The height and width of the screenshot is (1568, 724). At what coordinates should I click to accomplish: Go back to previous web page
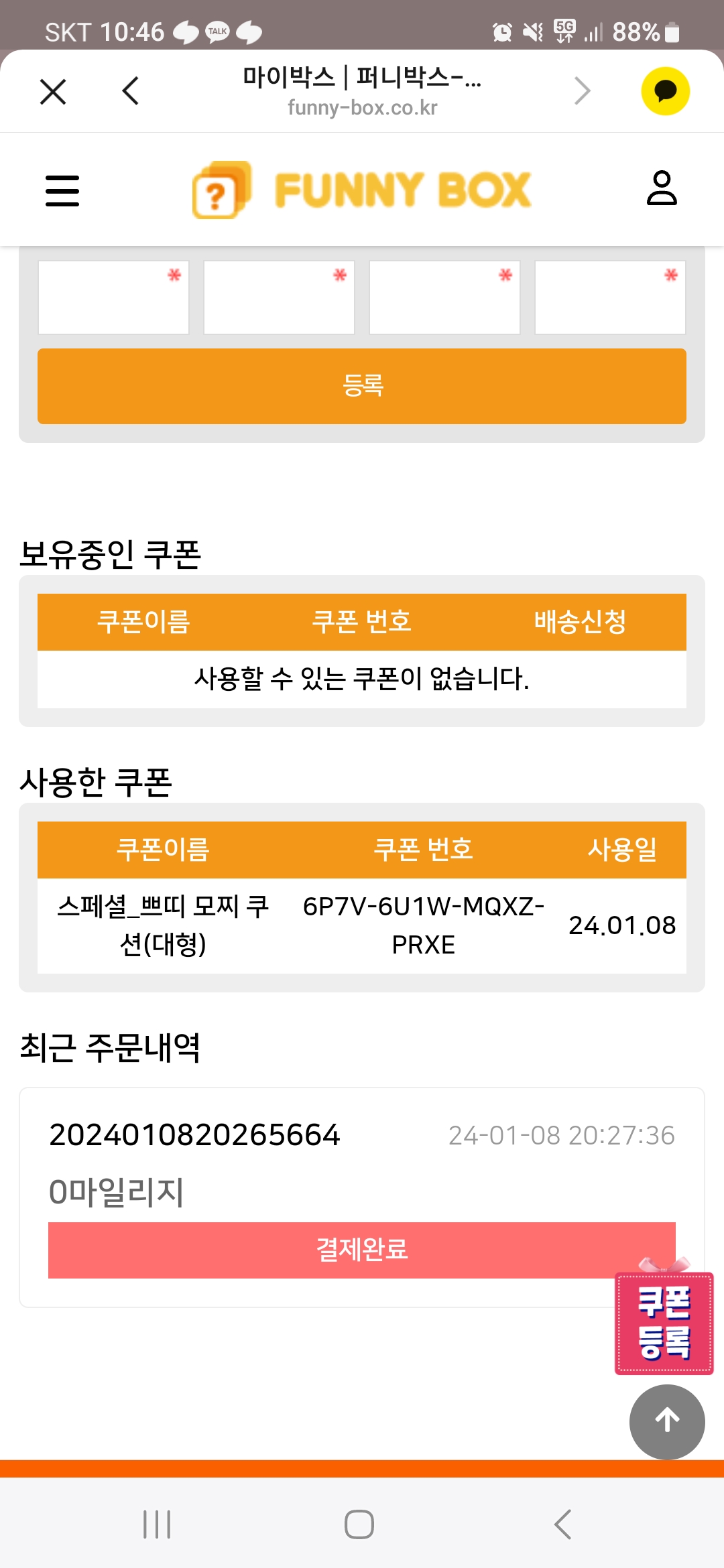(x=131, y=91)
